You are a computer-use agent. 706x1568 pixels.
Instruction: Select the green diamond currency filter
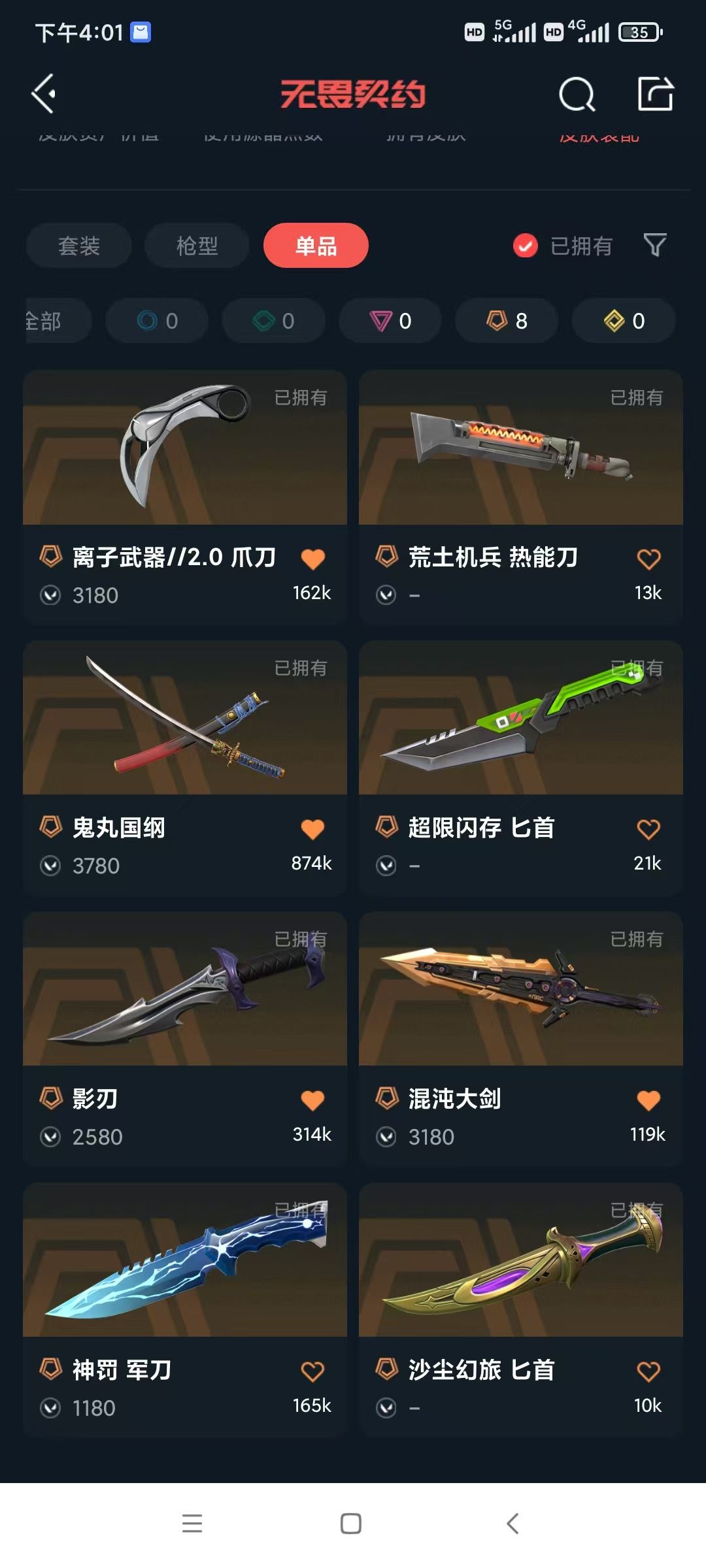coord(273,321)
